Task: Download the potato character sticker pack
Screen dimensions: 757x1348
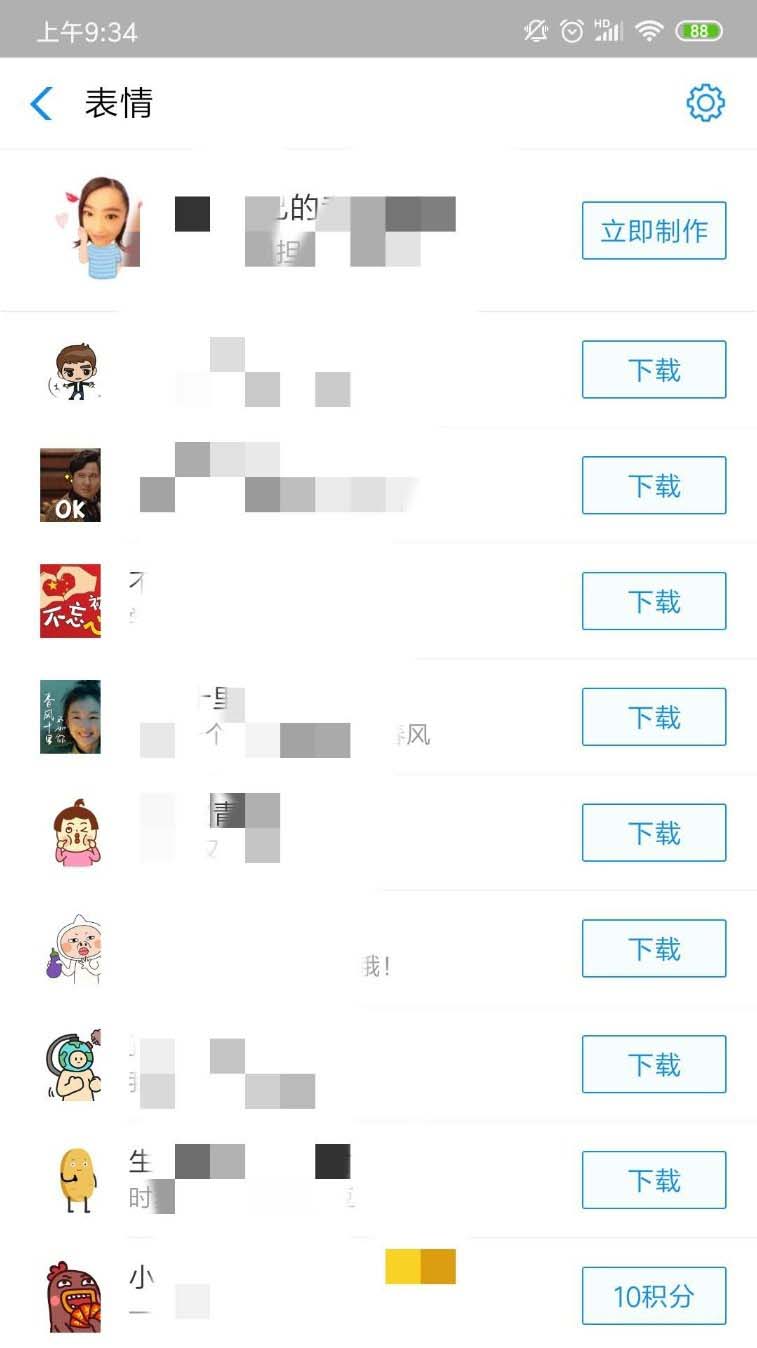Action: (x=653, y=1180)
